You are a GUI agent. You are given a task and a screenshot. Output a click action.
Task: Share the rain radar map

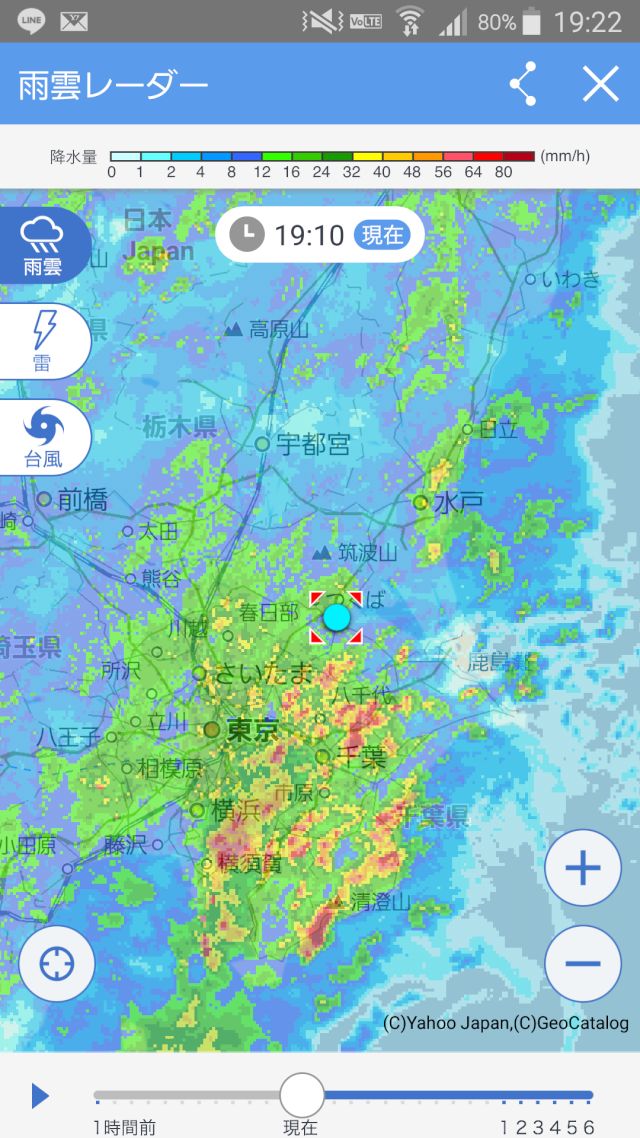pyautogui.click(x=523, y=84)
